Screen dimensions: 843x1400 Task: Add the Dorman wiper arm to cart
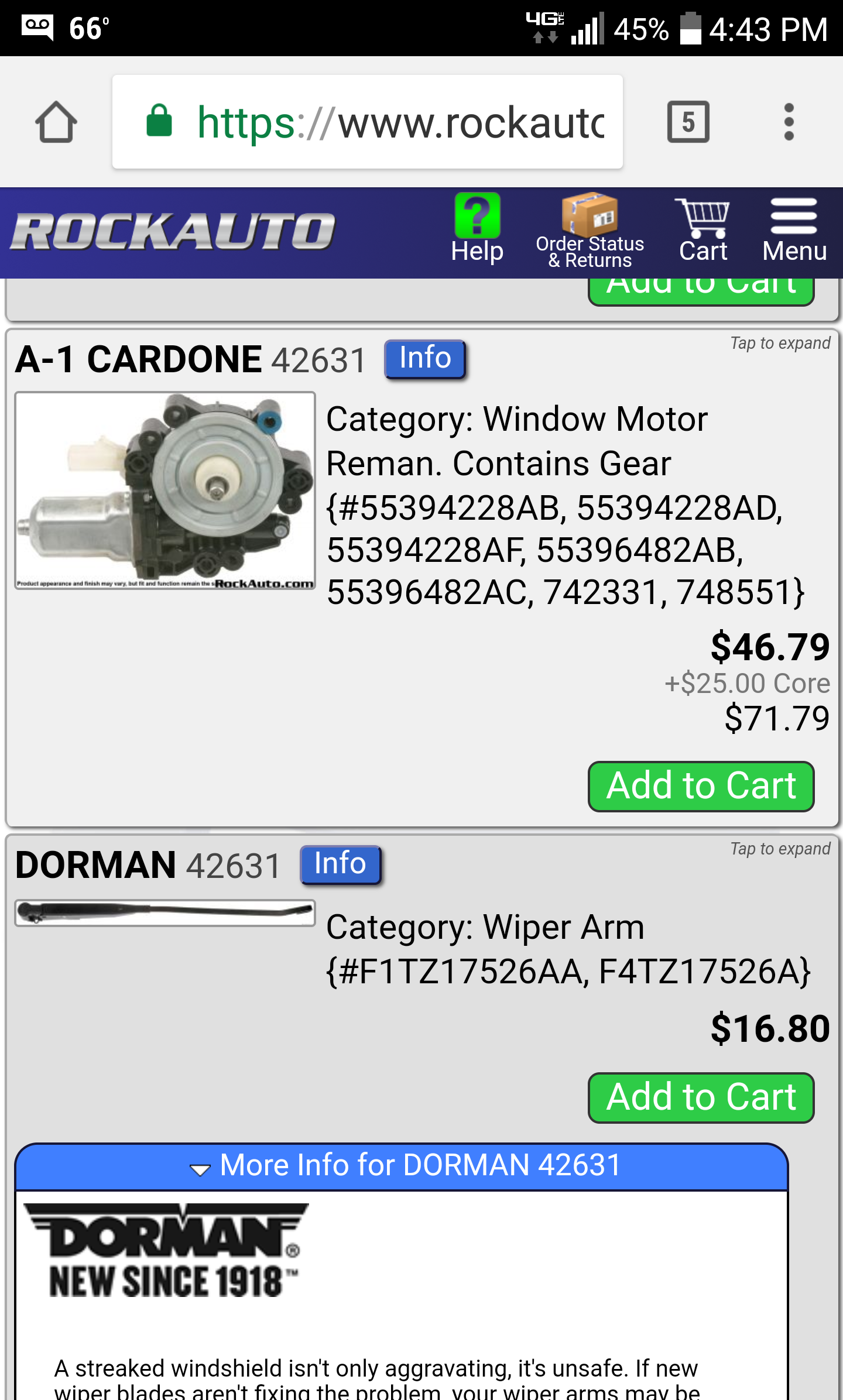pos(701,1097)
